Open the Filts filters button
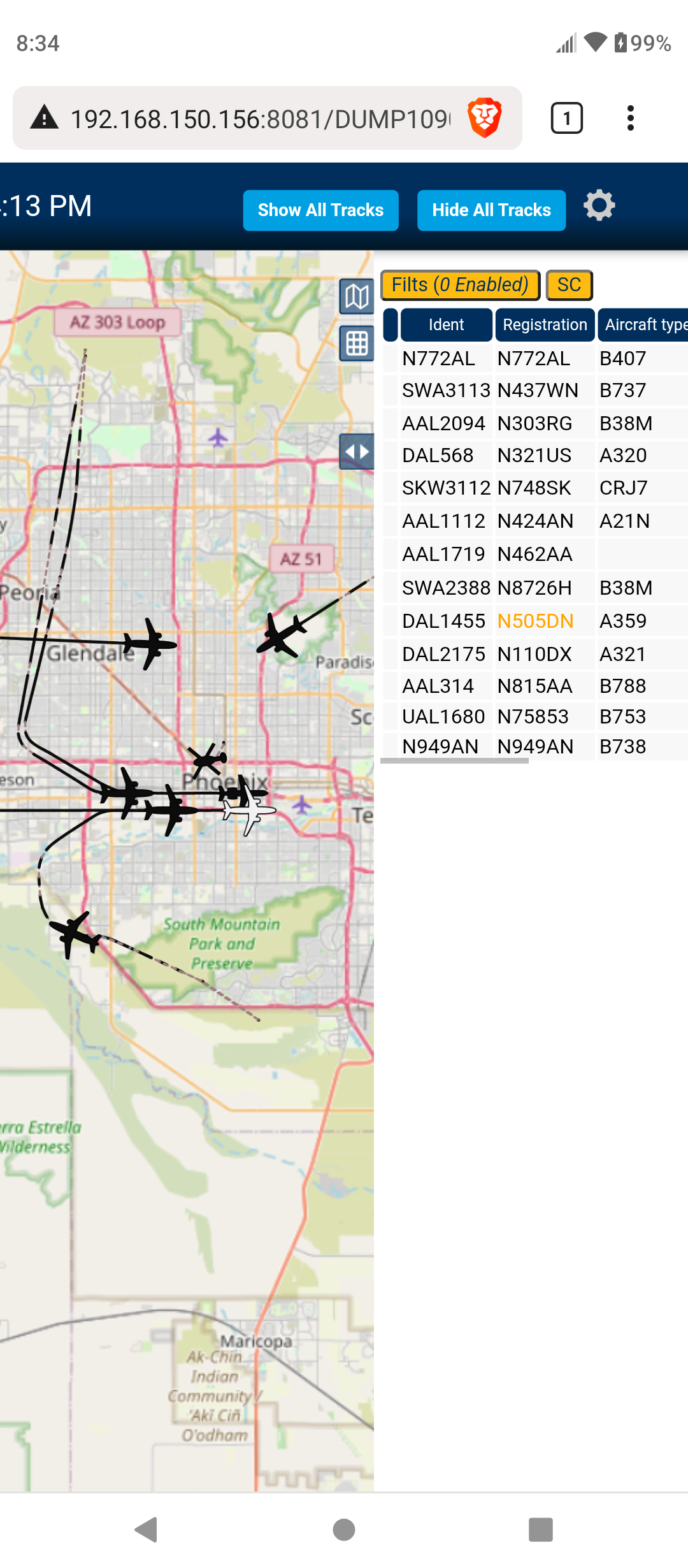The width and height of the screenshot is (688, 1568). click(x=460, y=285)
